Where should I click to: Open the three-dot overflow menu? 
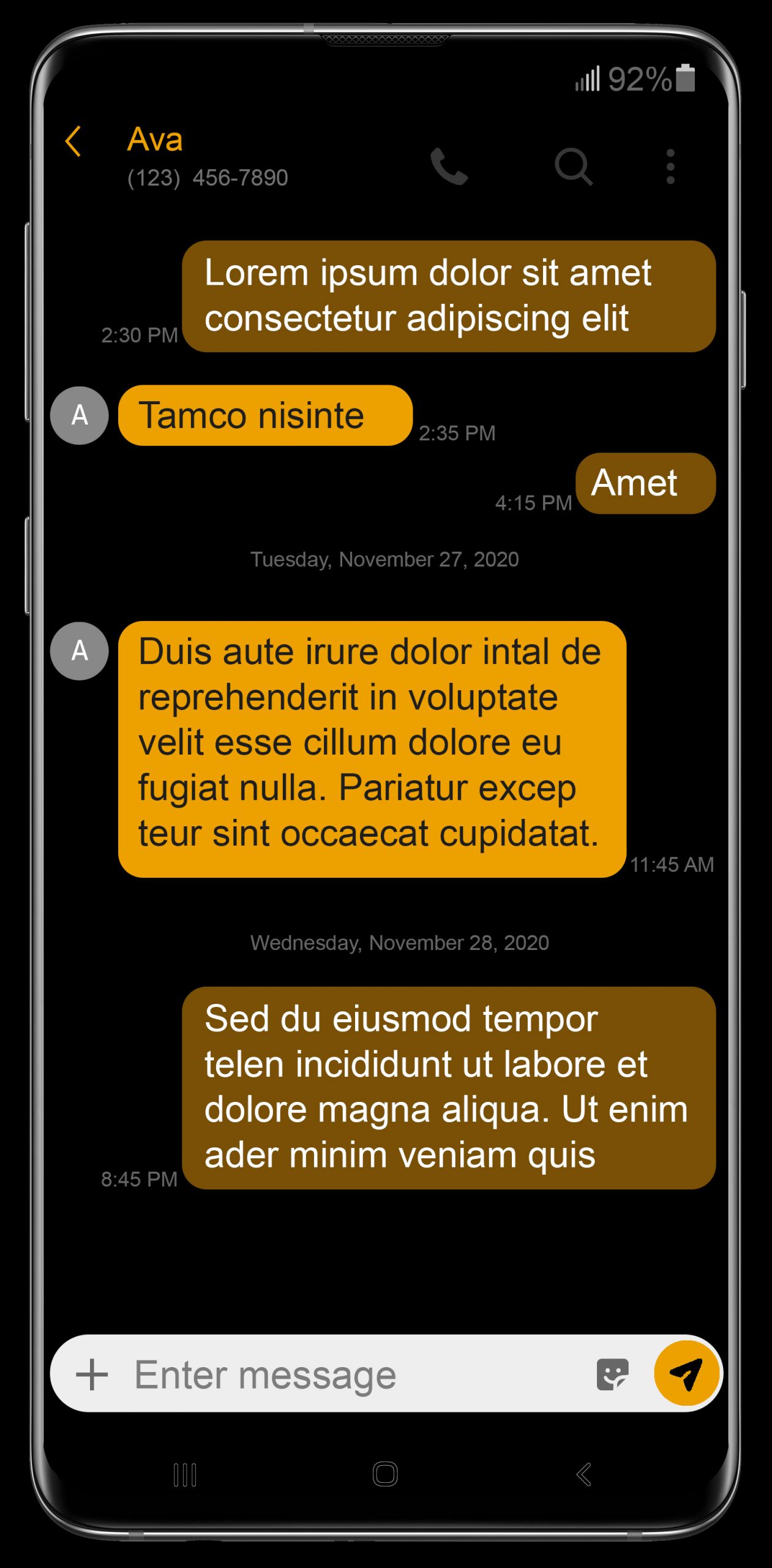coord(670,166)
